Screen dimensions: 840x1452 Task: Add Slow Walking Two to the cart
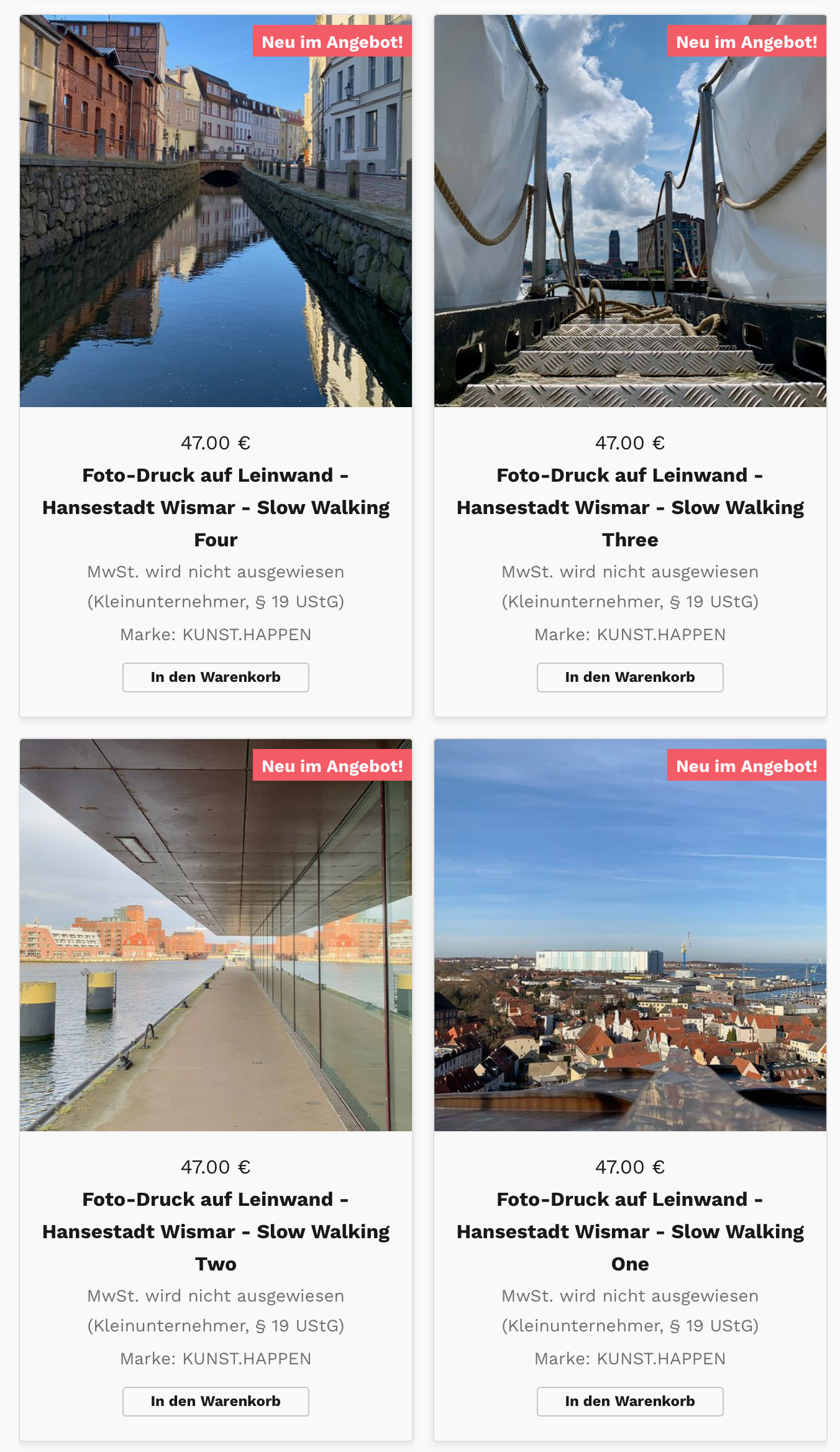(x=216, y=1401)
